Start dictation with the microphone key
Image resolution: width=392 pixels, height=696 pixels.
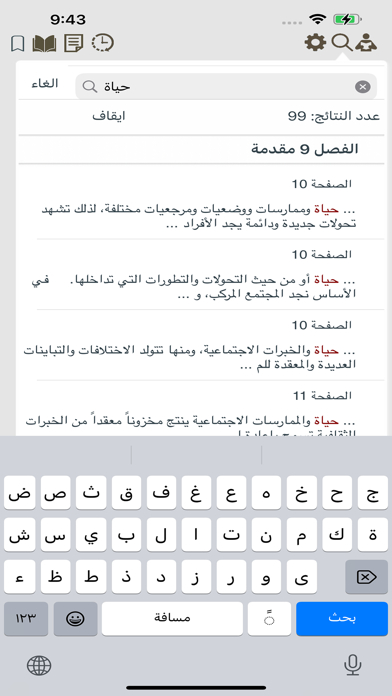tap(352, 665)
